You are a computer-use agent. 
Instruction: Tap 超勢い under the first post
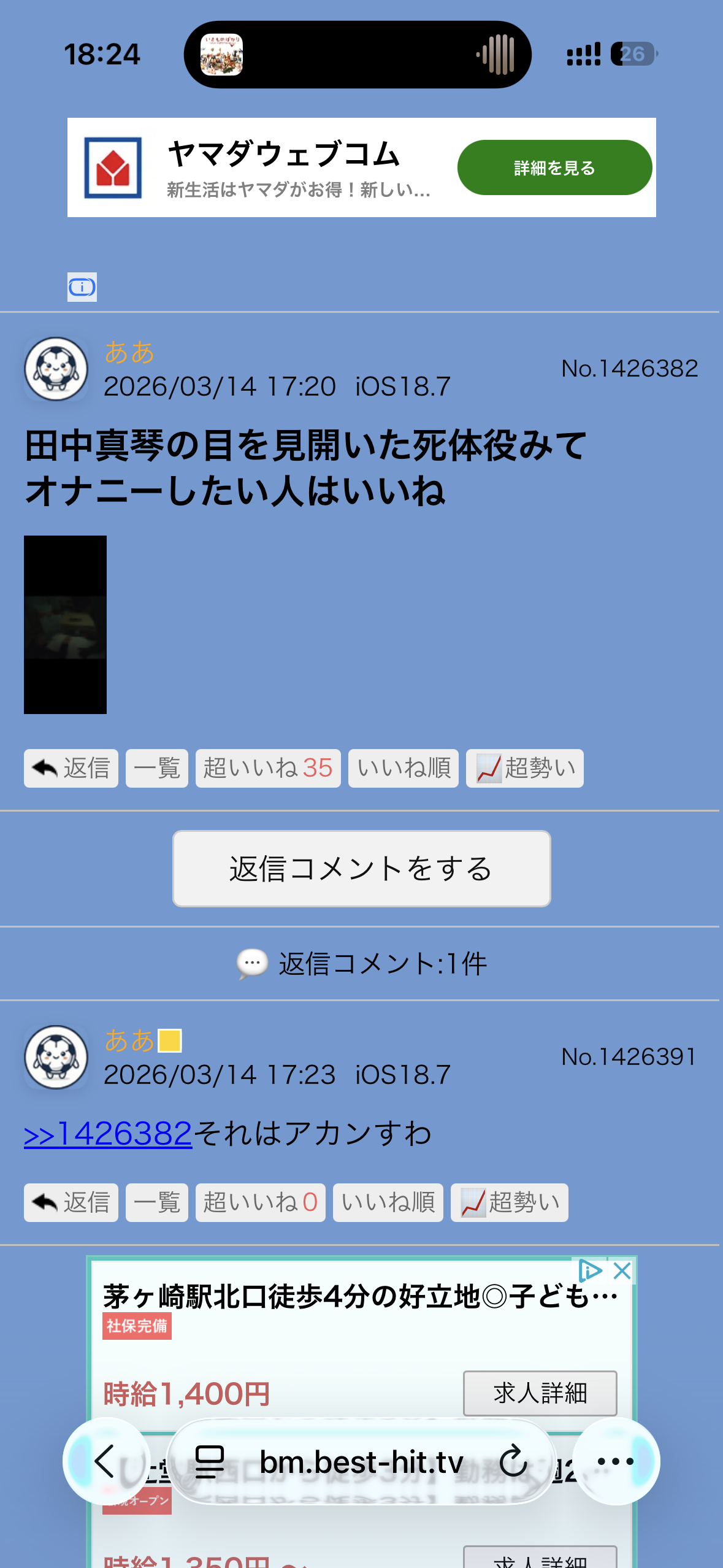[524, 768]
